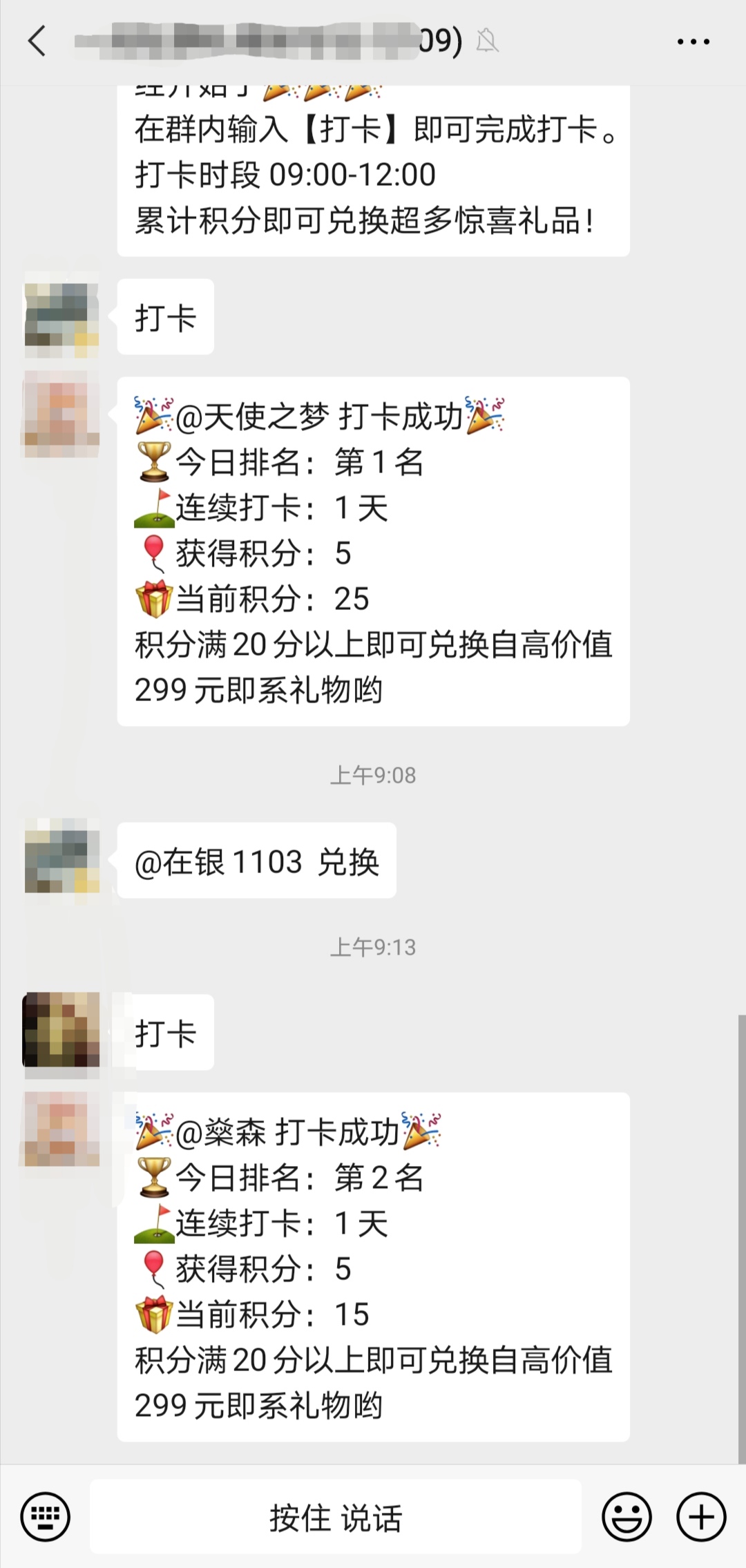Viewport: 746px width, 1568px height.
Task: Open the emoji sticker panel
Action: point(627,1518)
